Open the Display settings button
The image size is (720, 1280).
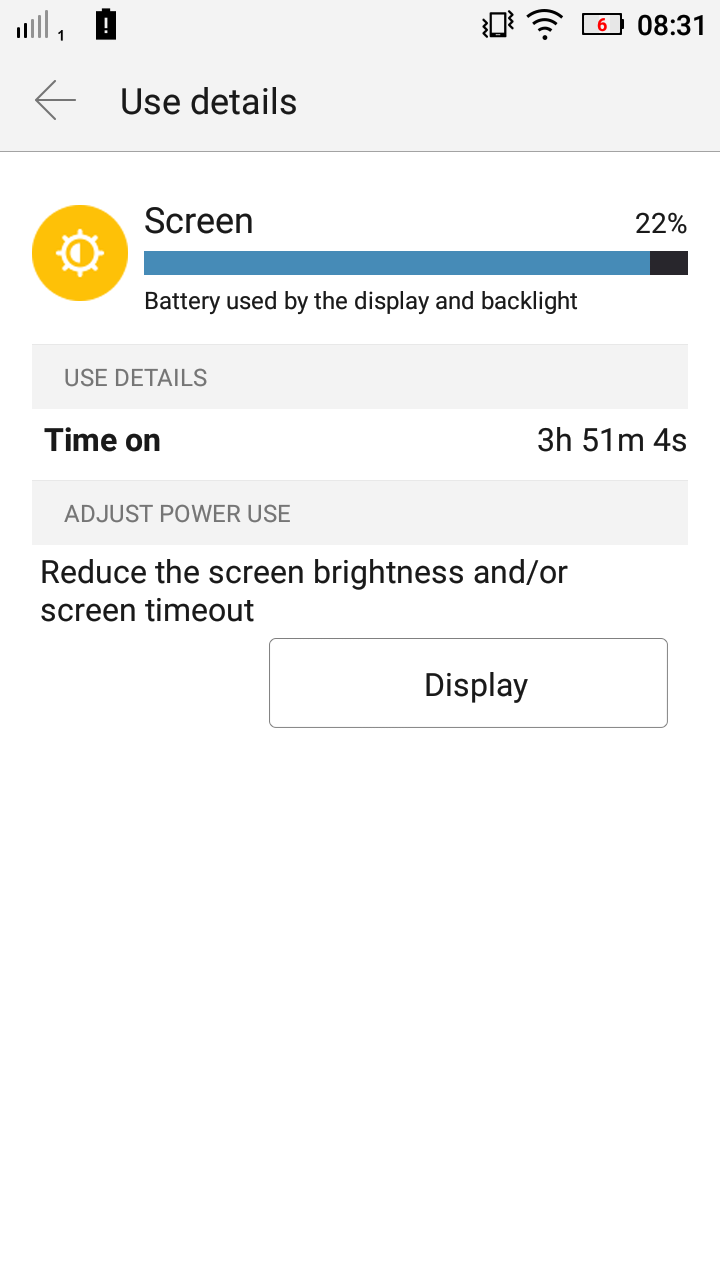pyautogui.click(x=468, y=683)
